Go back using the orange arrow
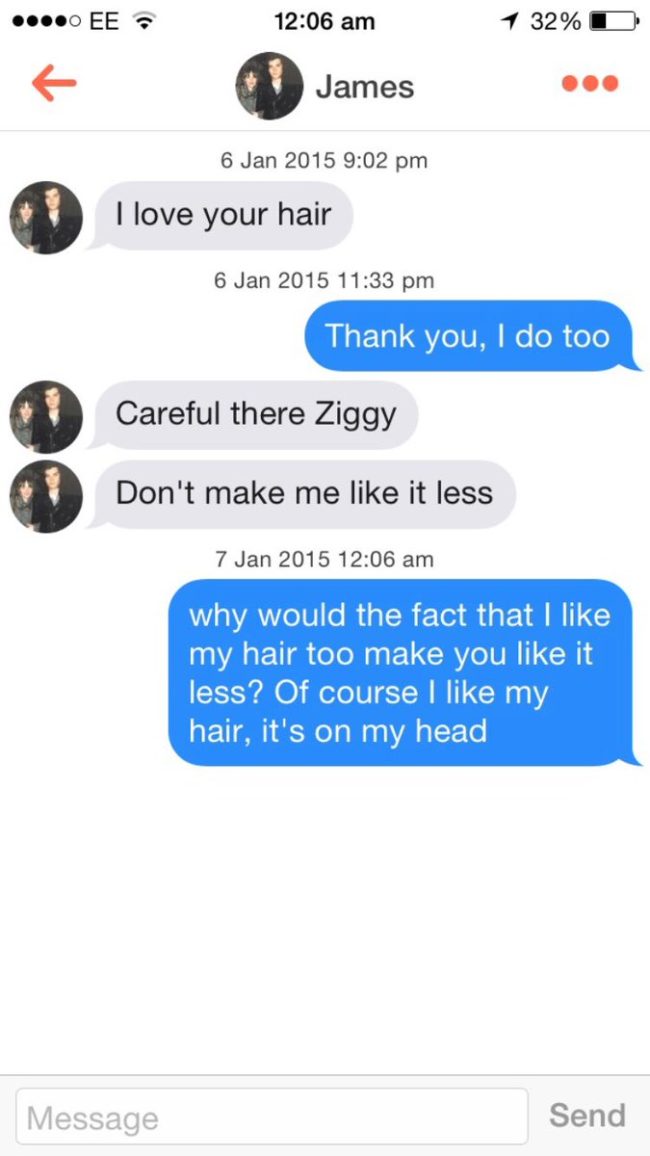 tap(52, 86)
